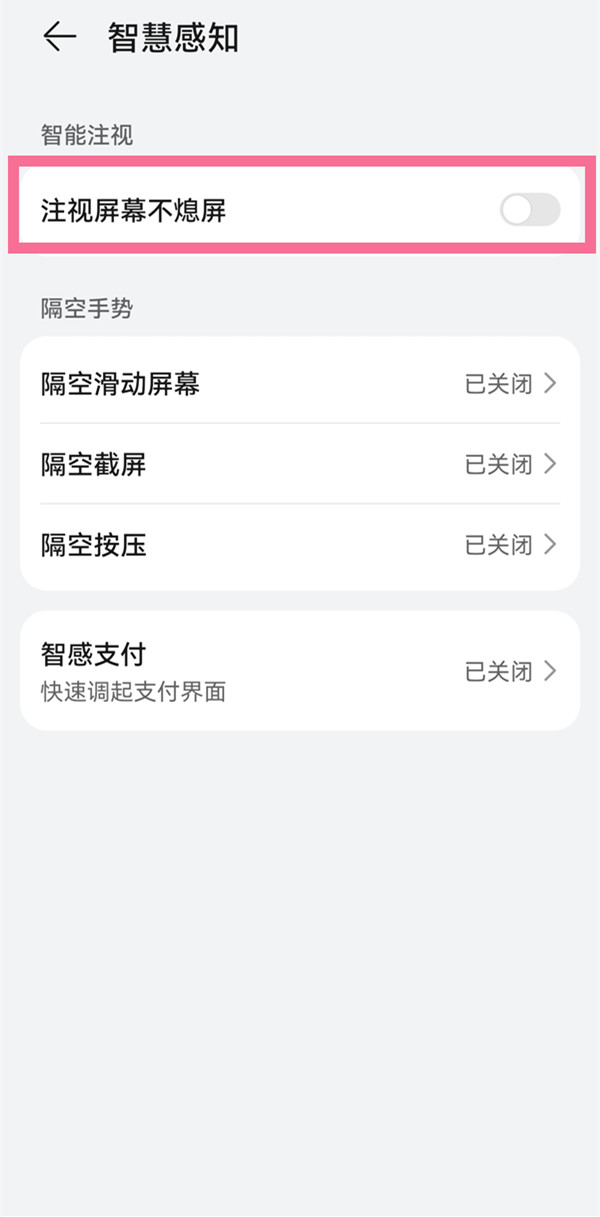Open 智感支付 settings
This screenshot has width=600, height=1217.
[300, 671]
